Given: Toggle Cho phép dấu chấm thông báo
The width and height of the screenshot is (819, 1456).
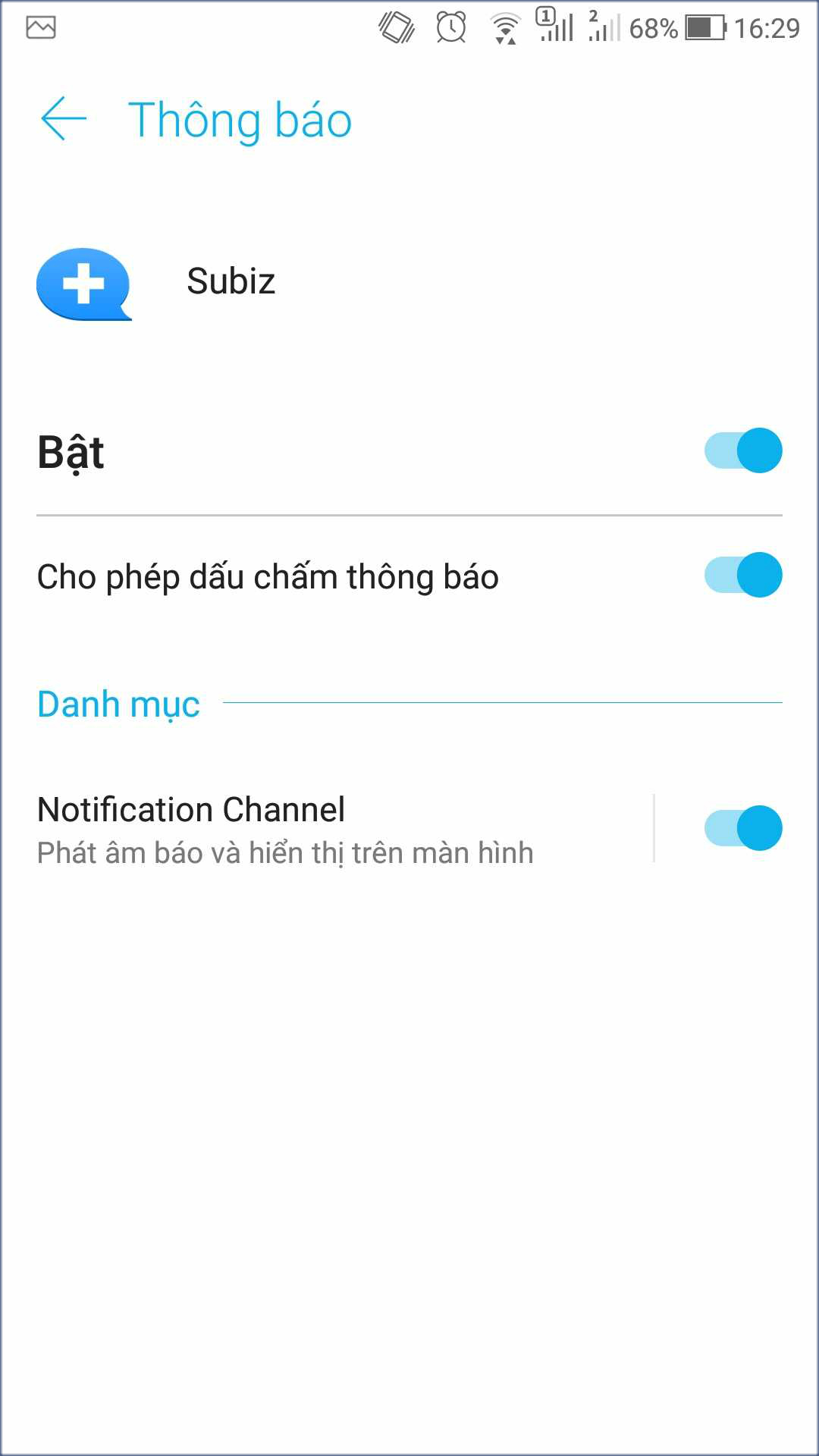Looking at the screenshot, I should tap(741, 575).
